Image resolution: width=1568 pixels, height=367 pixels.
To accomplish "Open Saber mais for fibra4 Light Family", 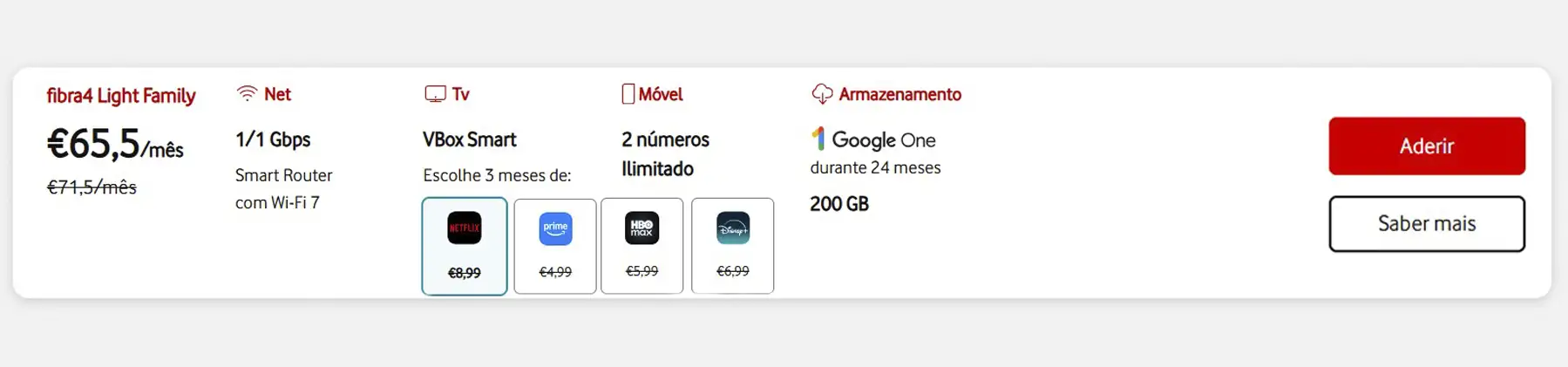I will click(1426, 224).
